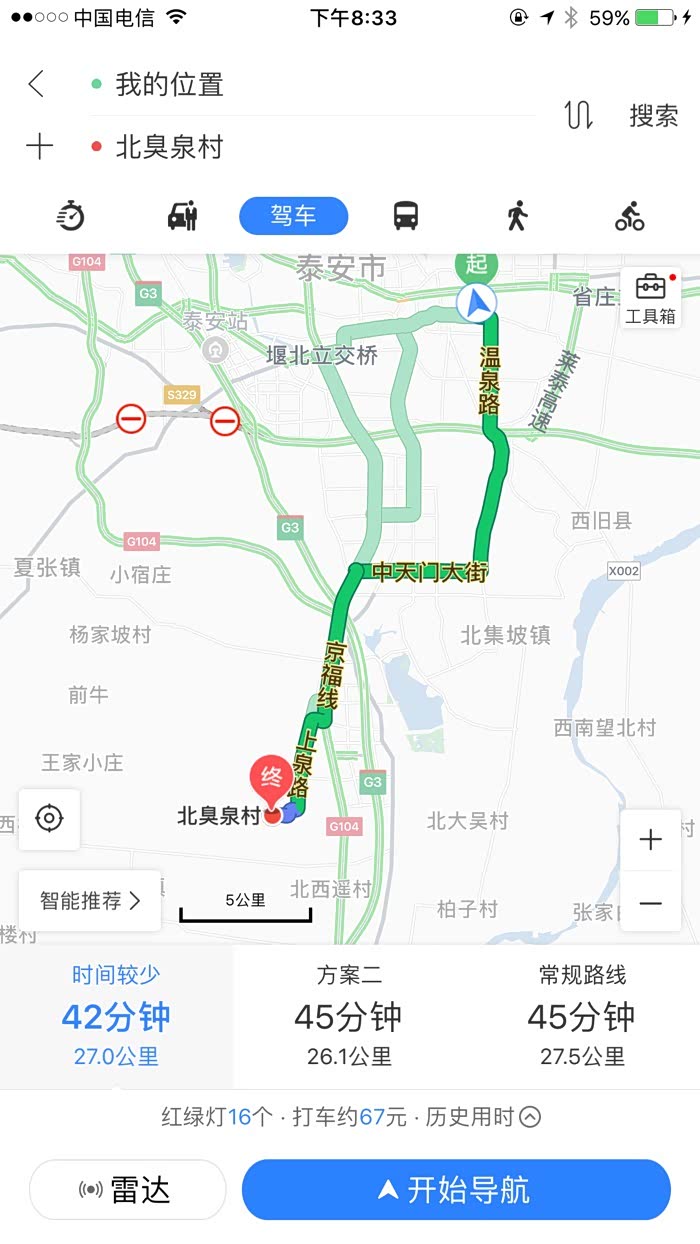Choose the 方案二 45分钟 route
The image size is (700, 1244).
click(349, 1016)
